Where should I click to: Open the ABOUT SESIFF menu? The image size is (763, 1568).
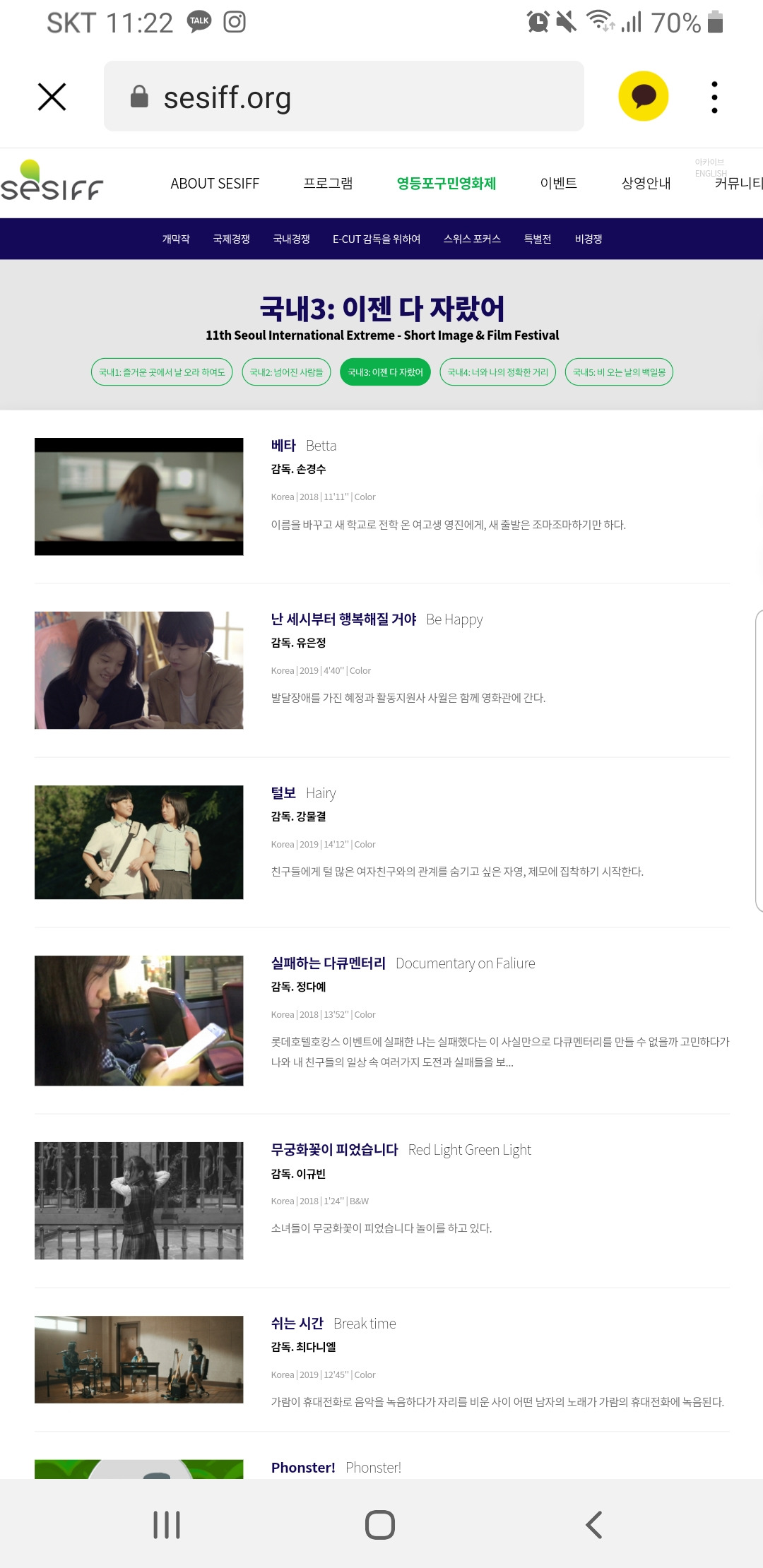(x=215, y=184)
